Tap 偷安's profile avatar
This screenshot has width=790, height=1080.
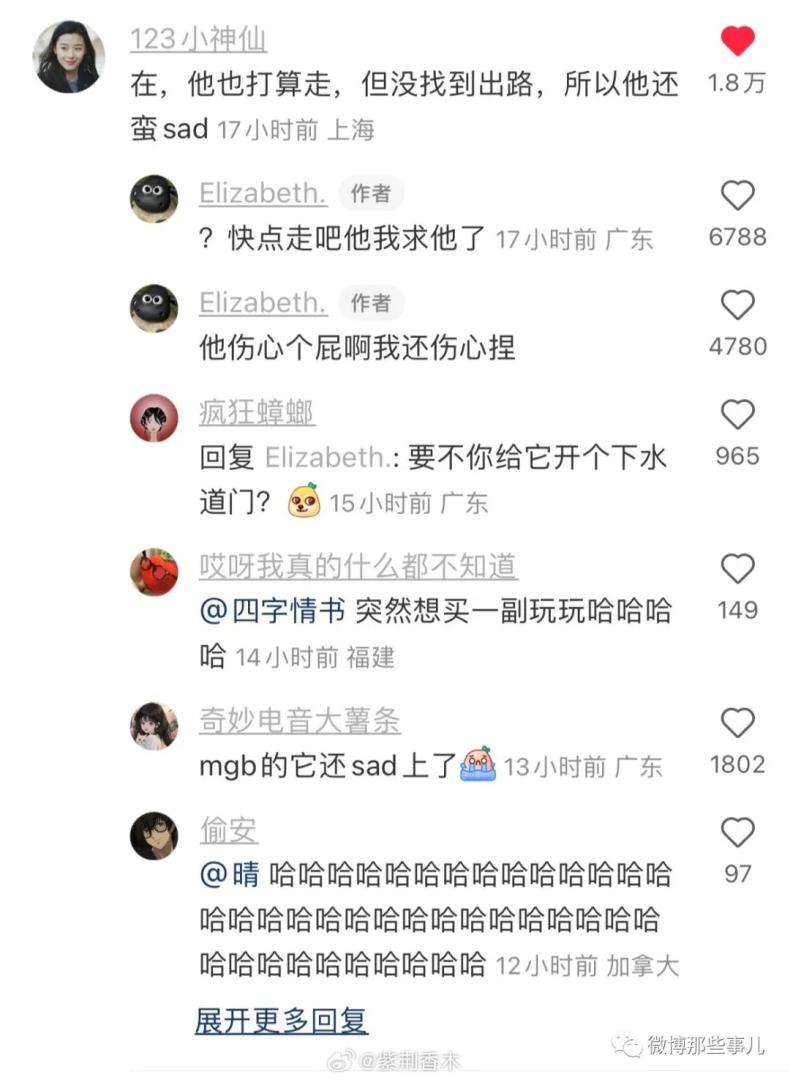click(154, 836)
